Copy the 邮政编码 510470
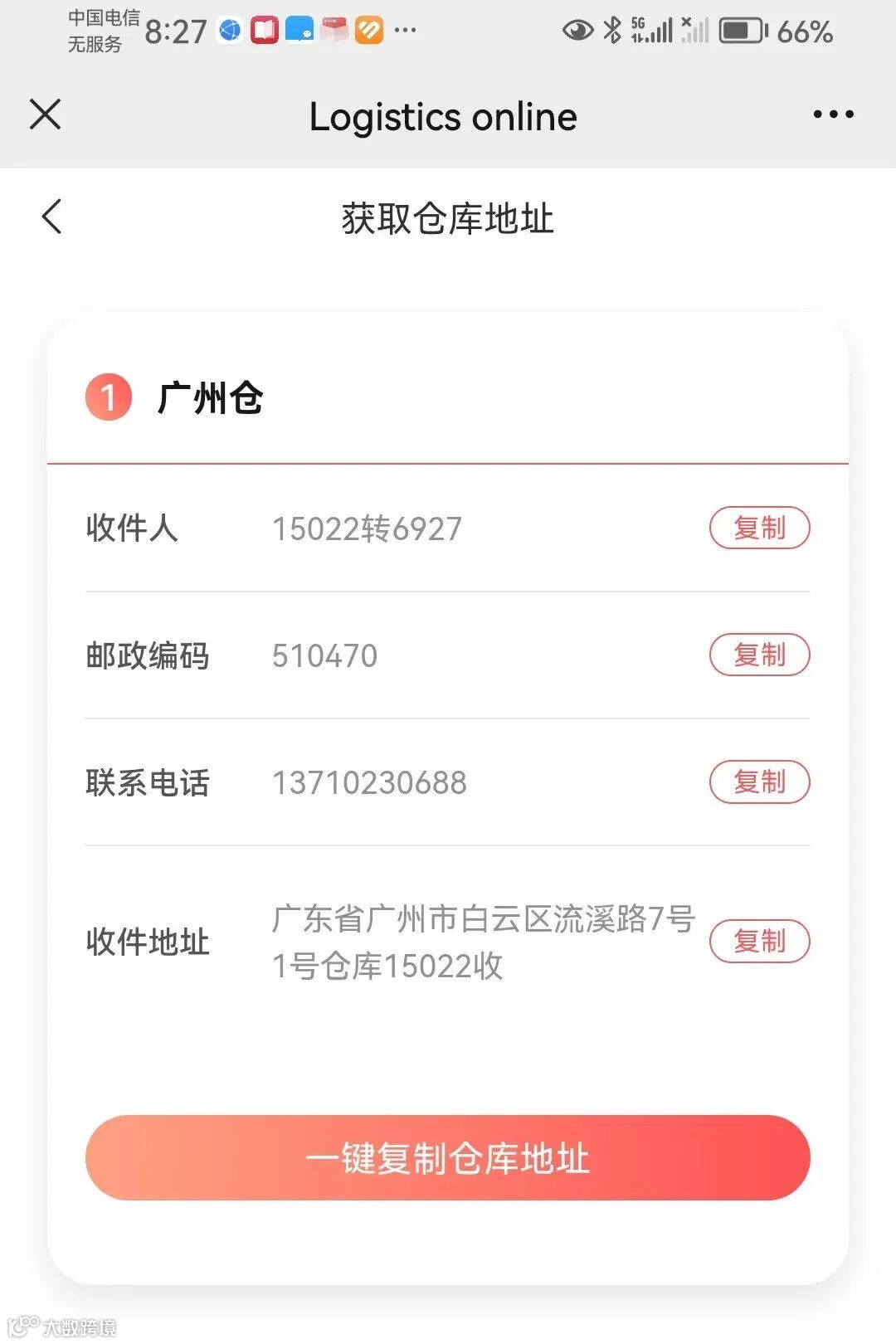 point(759,655)
